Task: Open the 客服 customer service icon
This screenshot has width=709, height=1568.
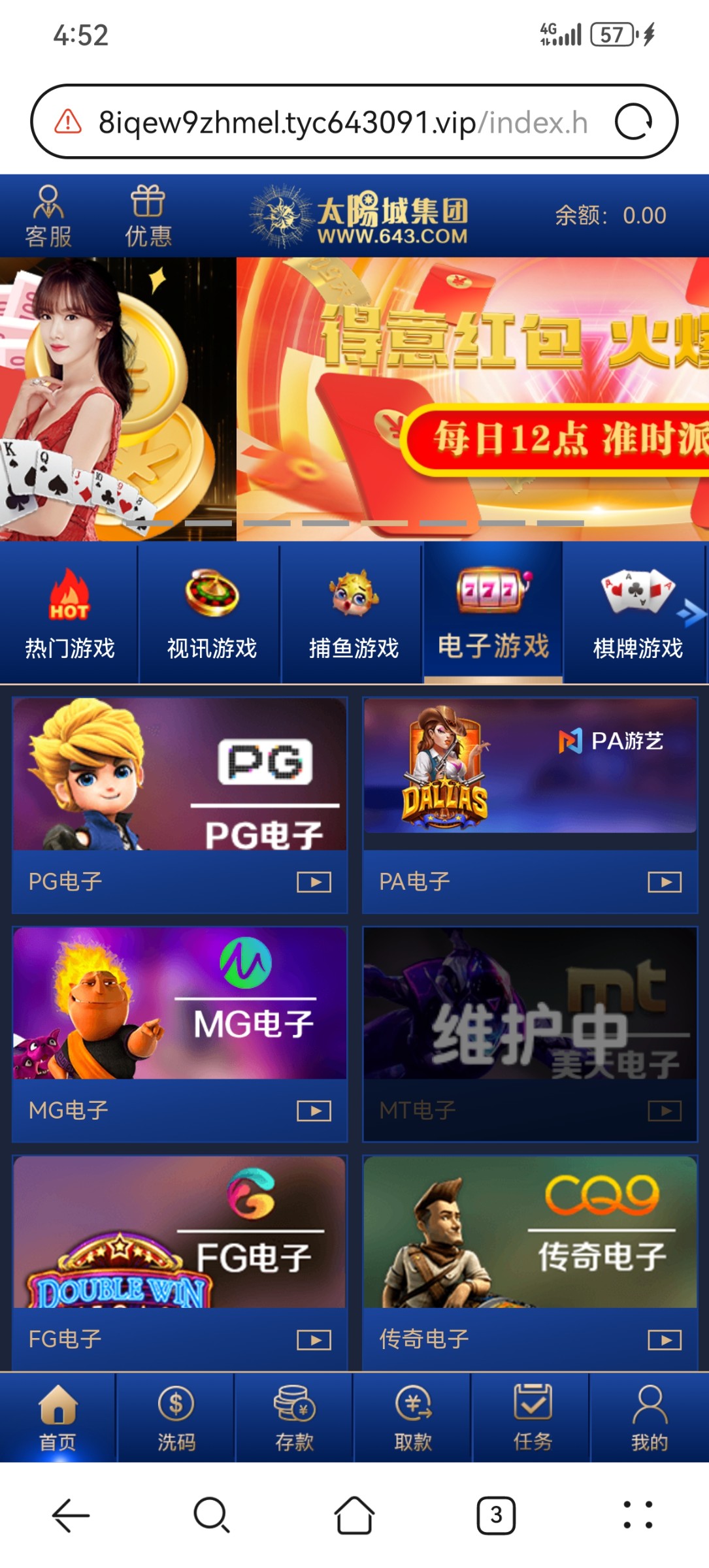Action: (48, 216)
